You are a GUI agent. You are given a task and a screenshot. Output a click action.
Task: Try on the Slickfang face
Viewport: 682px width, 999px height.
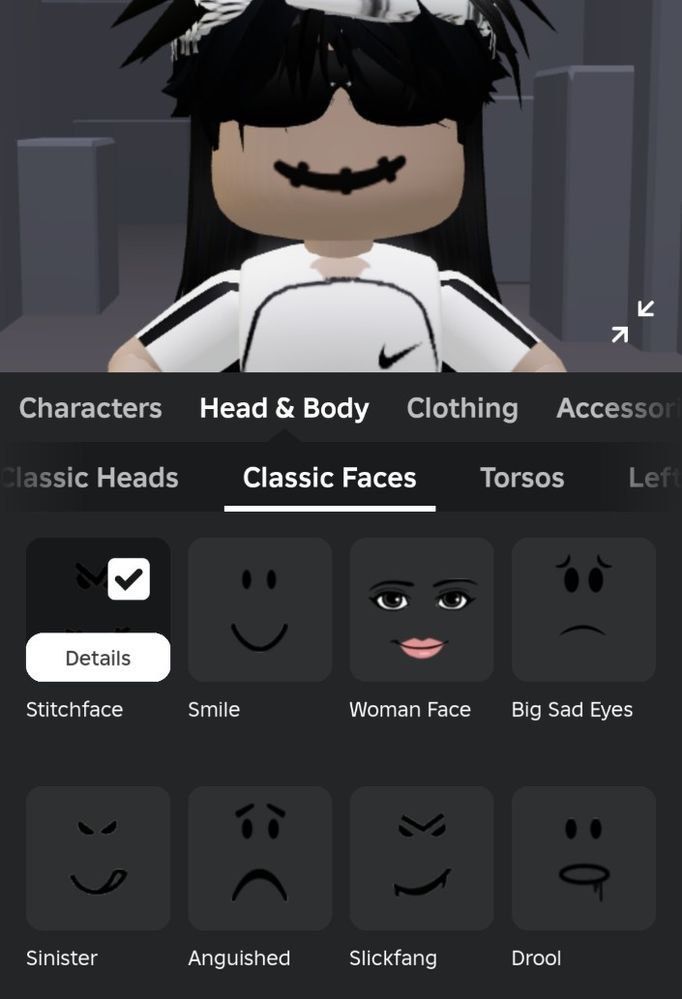click(421, 857)
